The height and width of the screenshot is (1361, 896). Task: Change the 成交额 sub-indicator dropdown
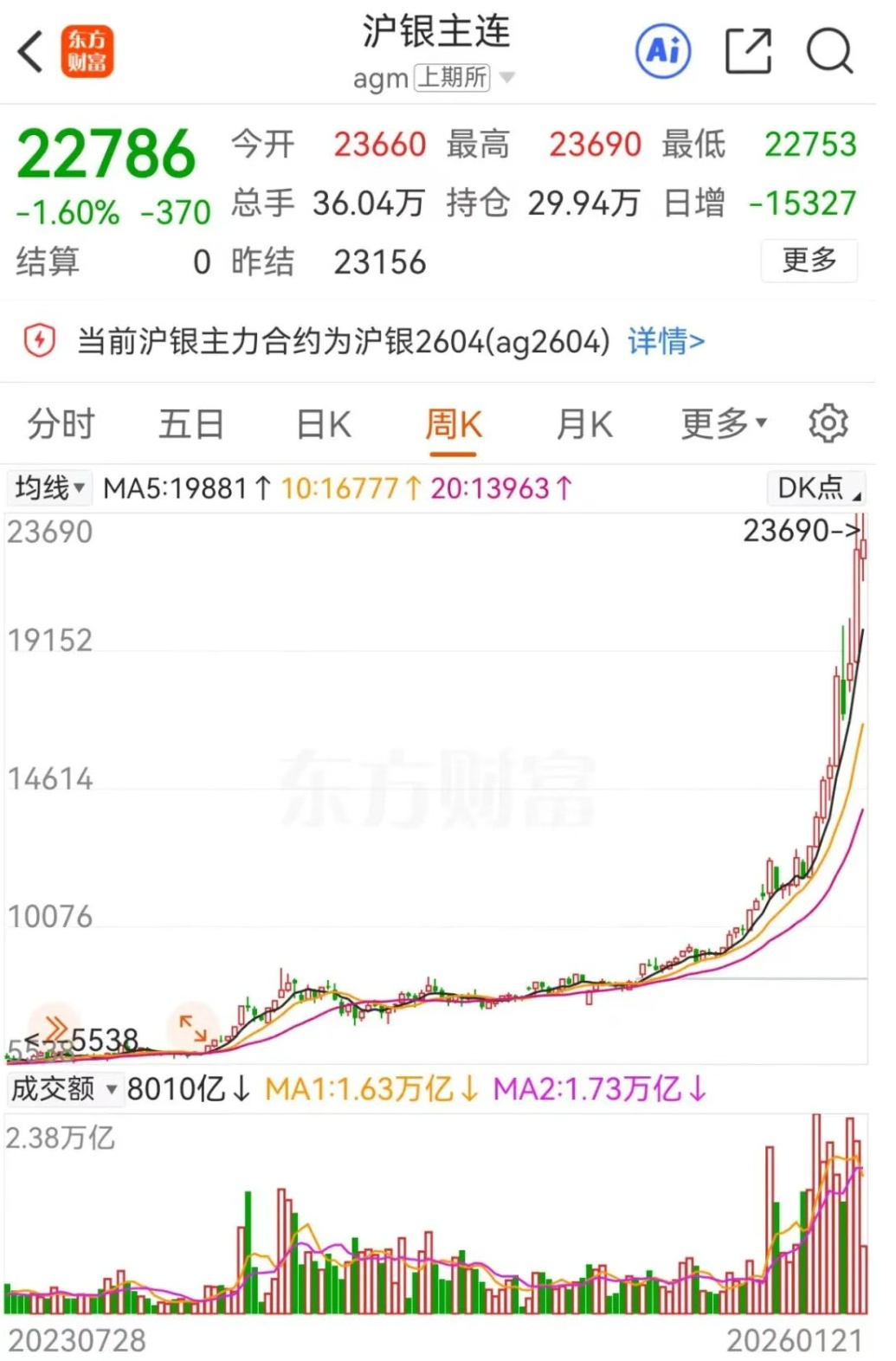[63, 1088]
